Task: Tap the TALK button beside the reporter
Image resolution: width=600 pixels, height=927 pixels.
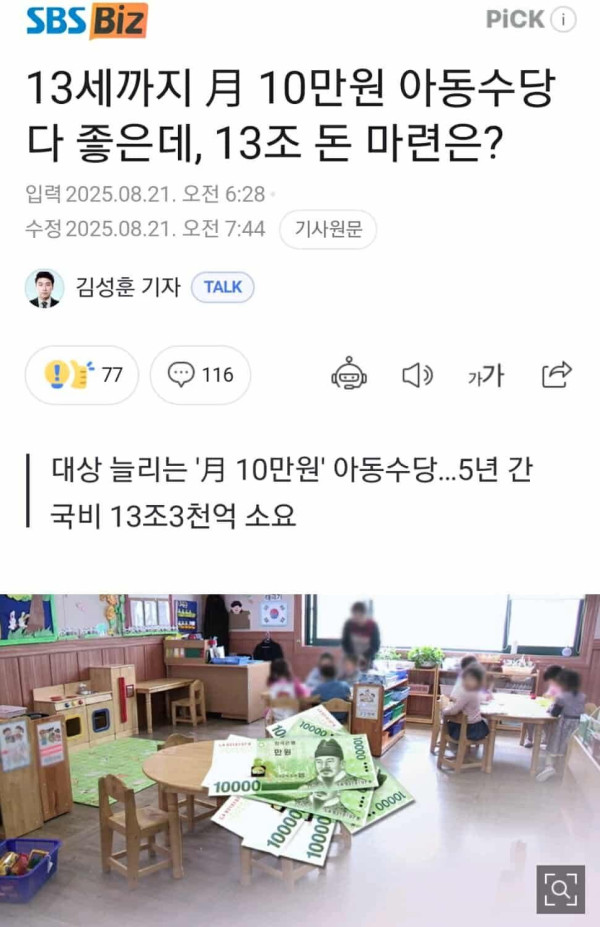Action: 222,287
